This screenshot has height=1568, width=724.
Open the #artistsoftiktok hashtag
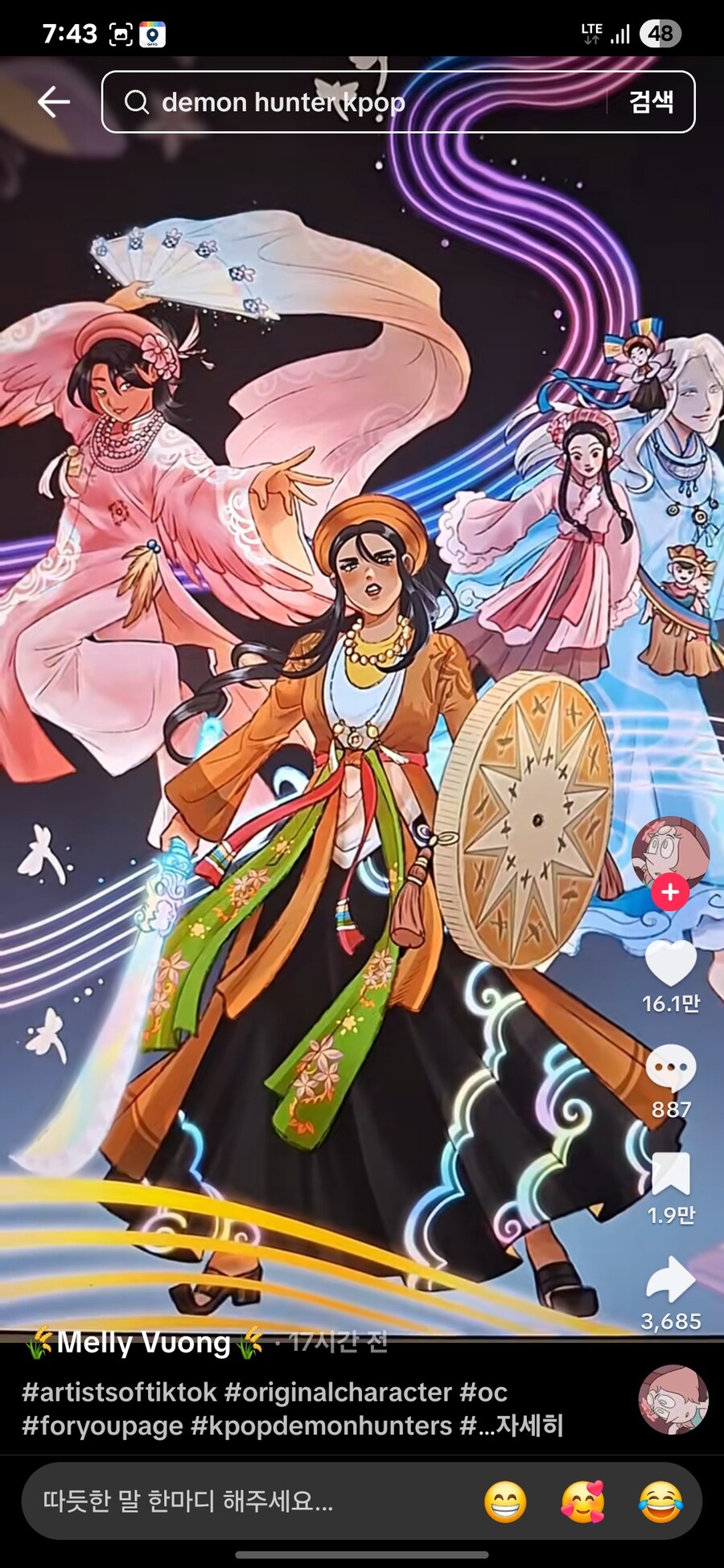tap(119, 1392)
